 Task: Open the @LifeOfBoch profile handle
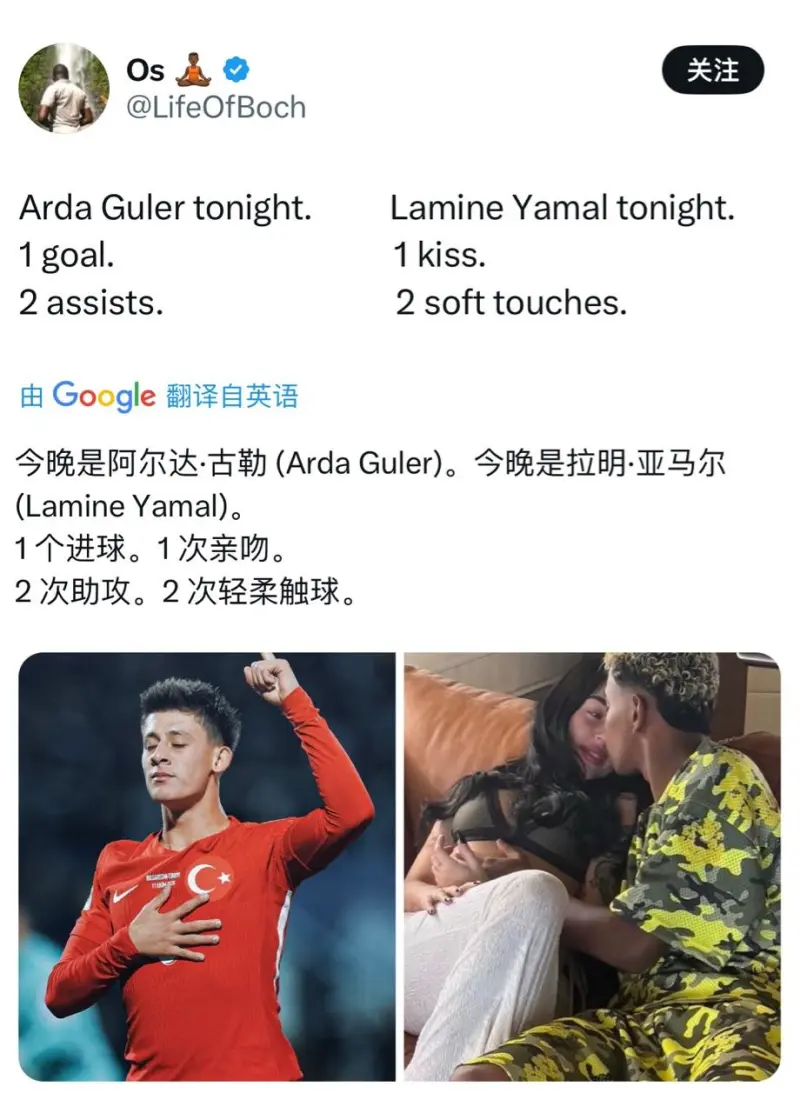[215, 107]
